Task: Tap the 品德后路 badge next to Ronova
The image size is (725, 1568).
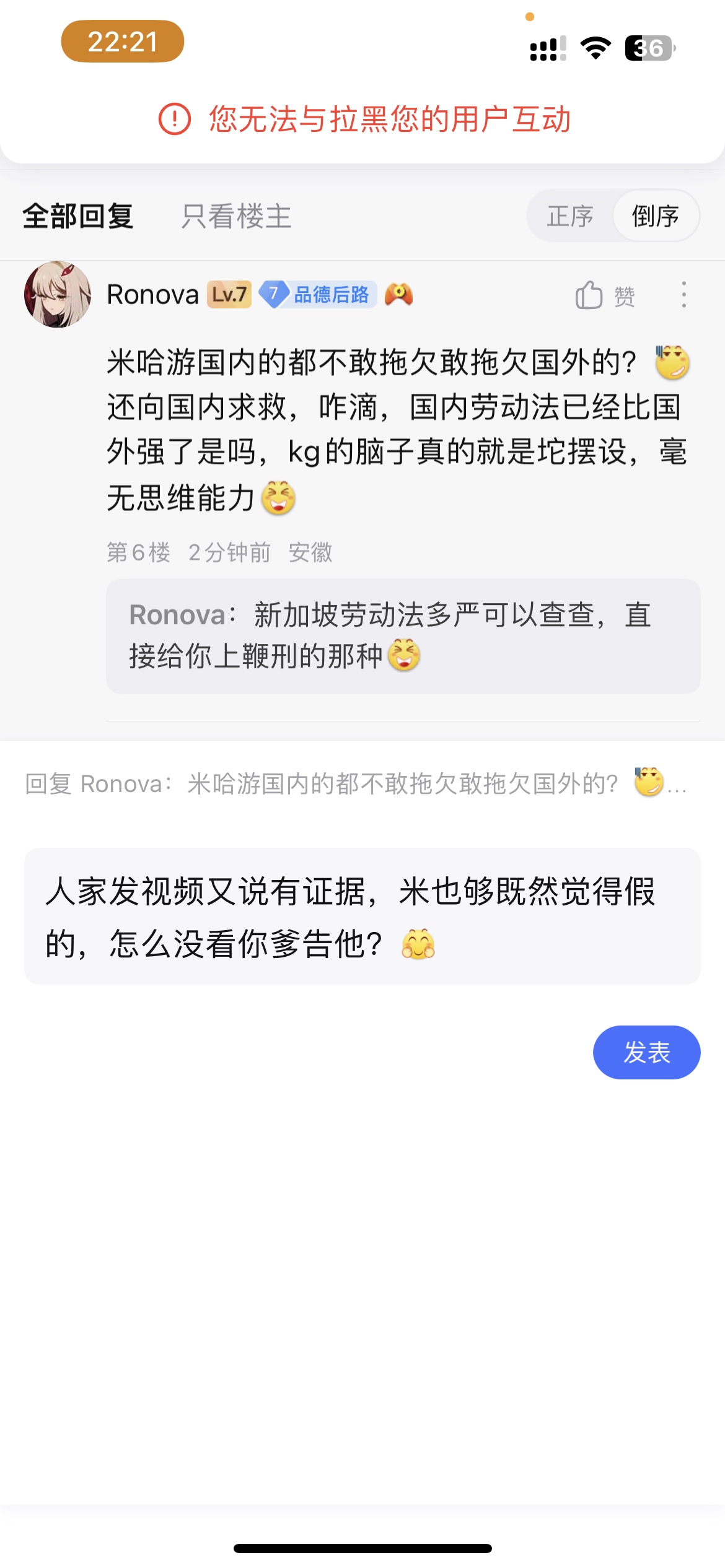Action: (x=318, y=294)
